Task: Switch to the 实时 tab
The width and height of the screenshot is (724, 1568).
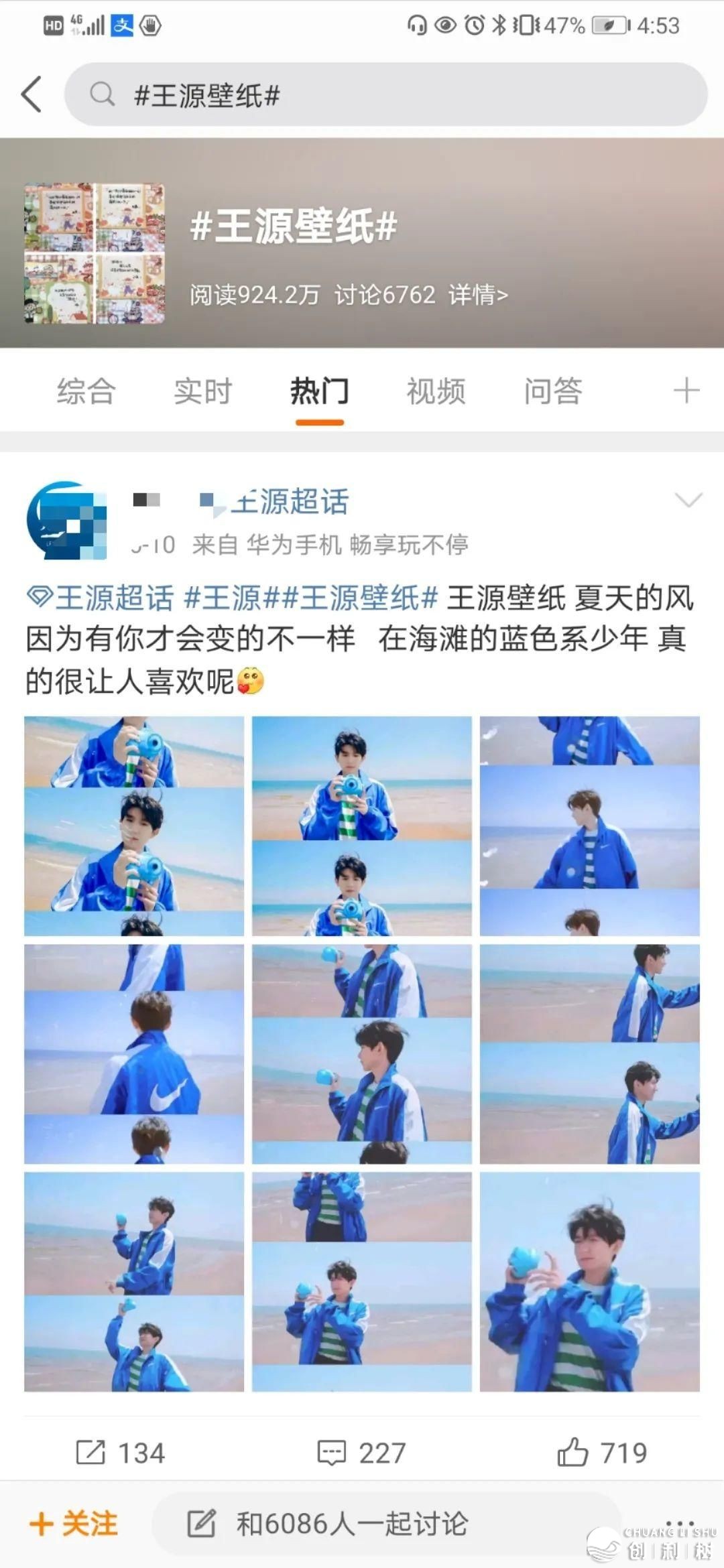Action: coord(202,391)
